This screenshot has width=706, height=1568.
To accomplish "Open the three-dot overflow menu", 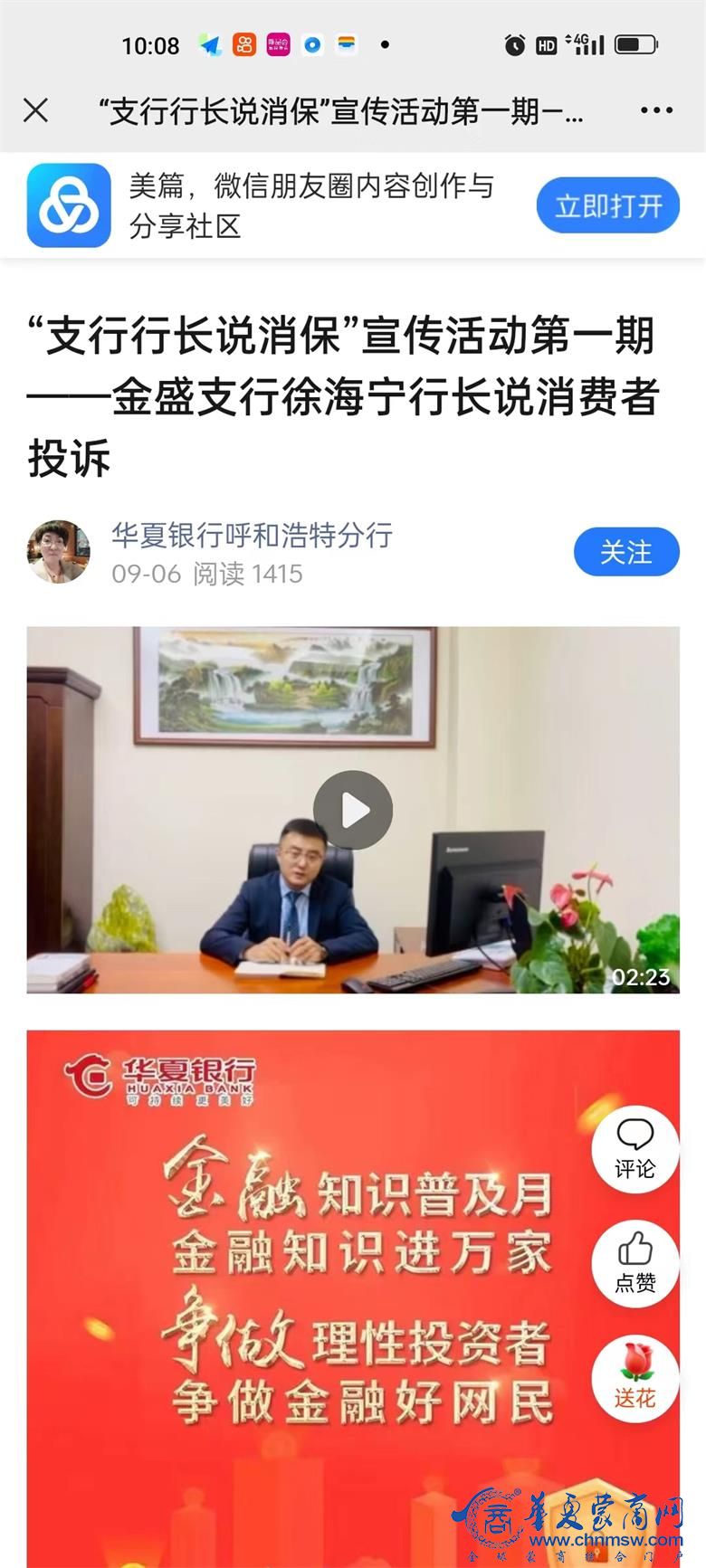I will (x=656, y=110).
